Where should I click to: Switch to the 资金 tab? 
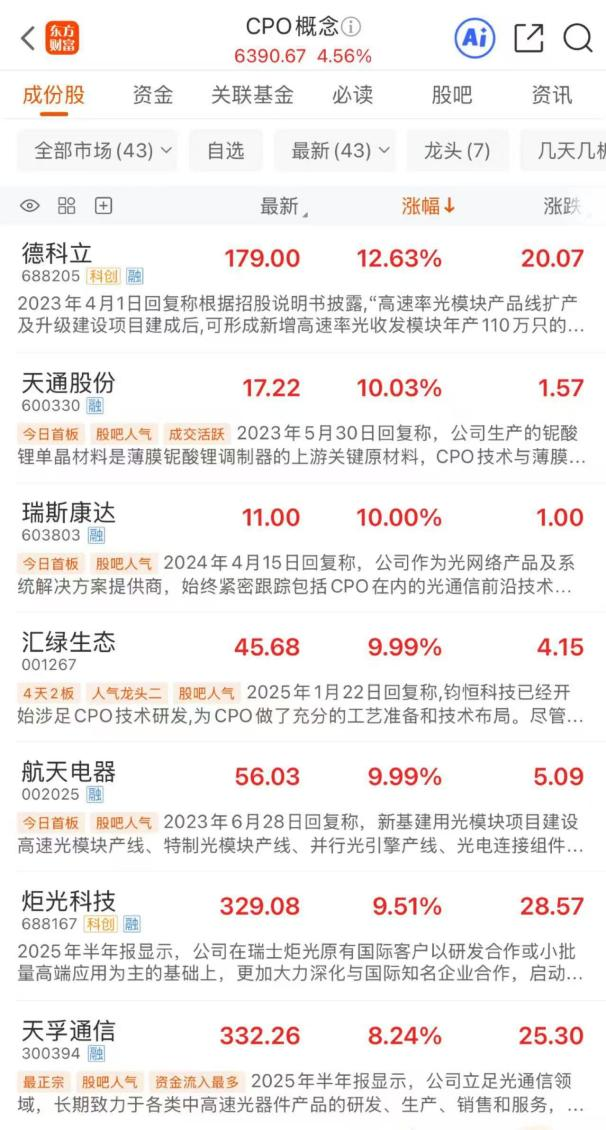pyautogui.click(x=153, y=95)
